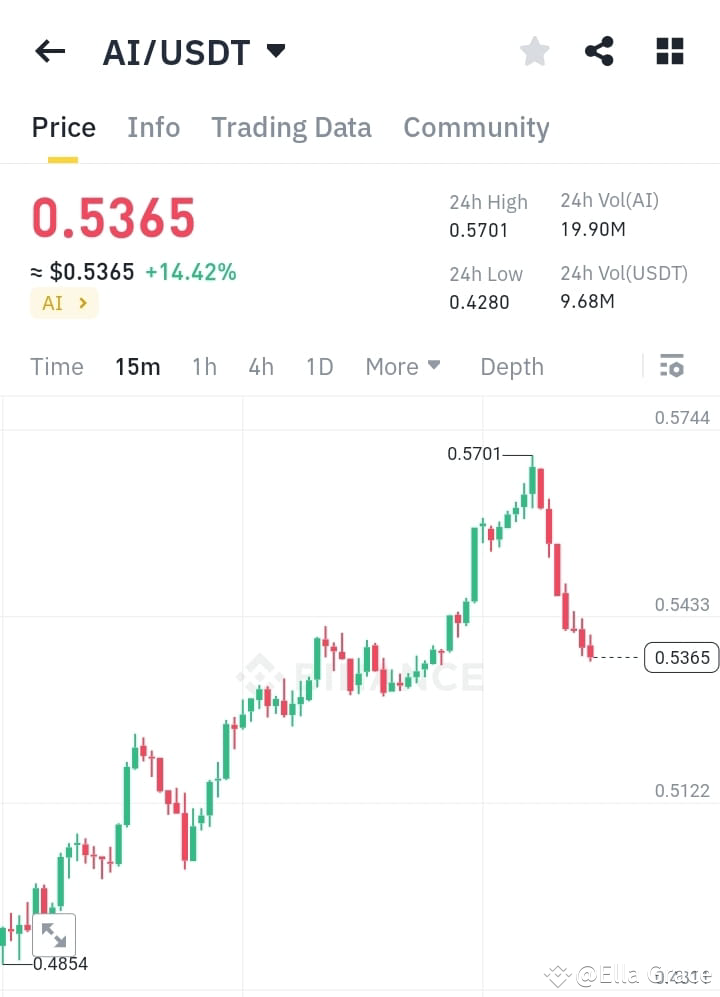The image size is (720, 997).
Task: Open the More timeframes dropdown
Action: click(x=402, y=366)
